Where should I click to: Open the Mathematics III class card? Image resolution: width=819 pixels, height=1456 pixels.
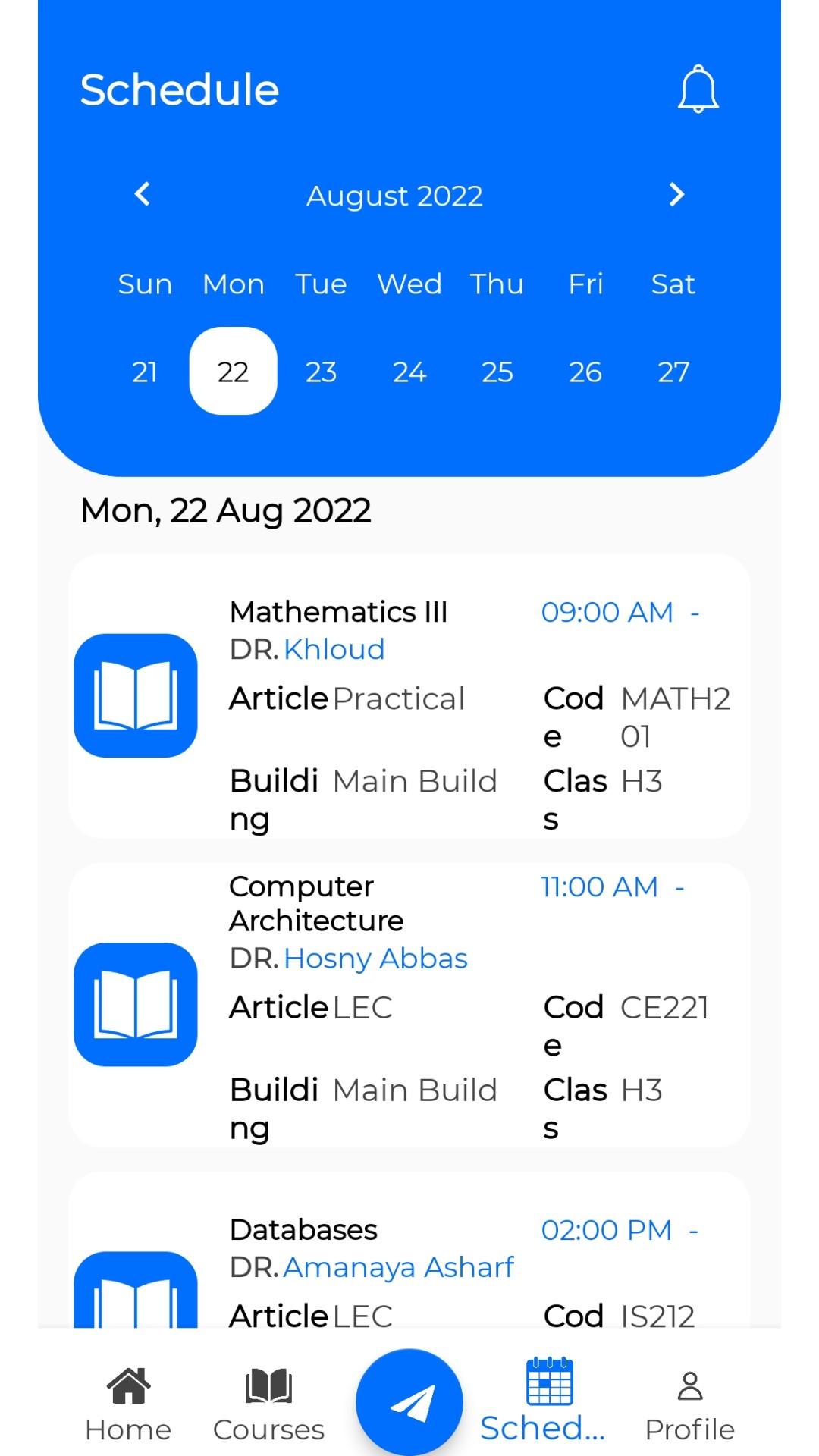coord(409,696)
